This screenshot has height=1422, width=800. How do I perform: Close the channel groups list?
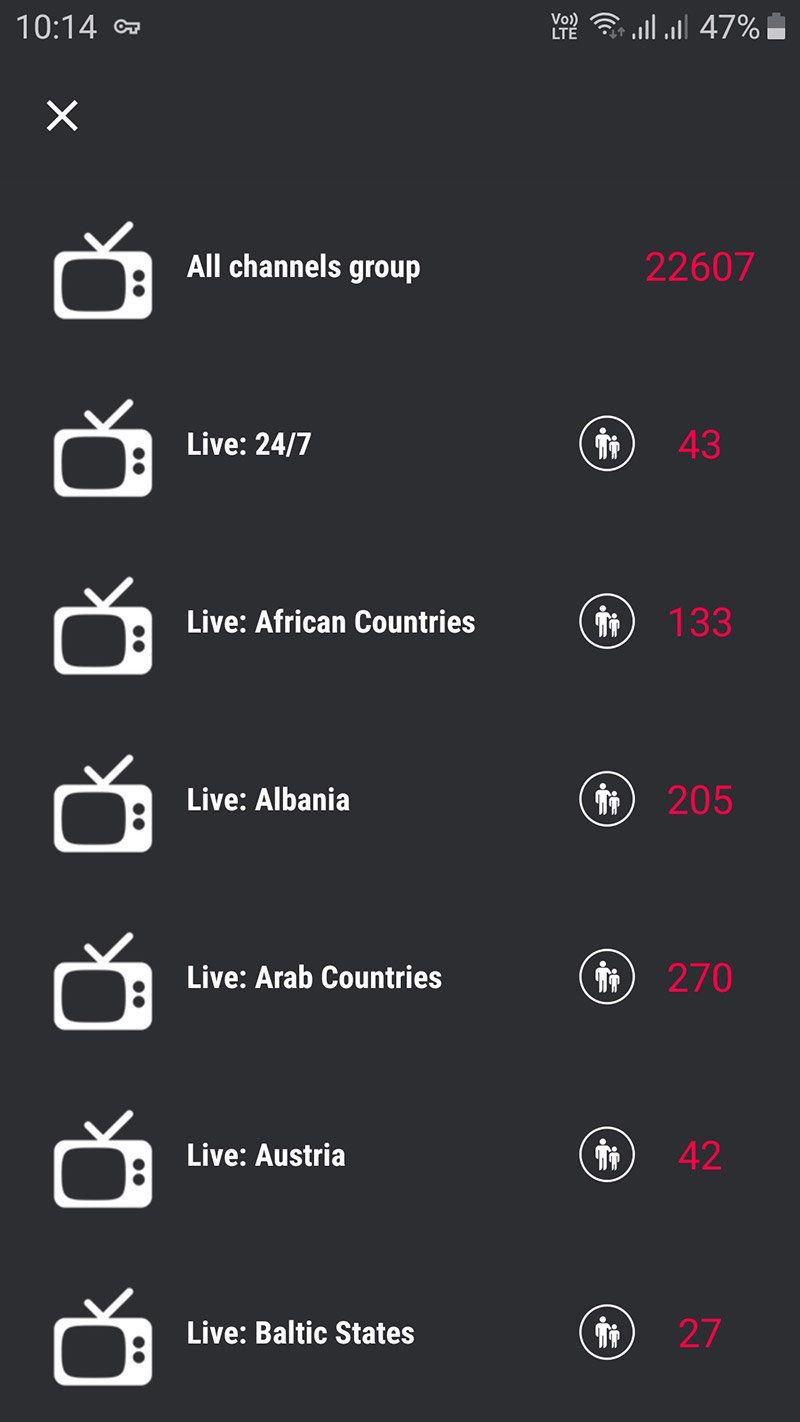click(62, 116)
